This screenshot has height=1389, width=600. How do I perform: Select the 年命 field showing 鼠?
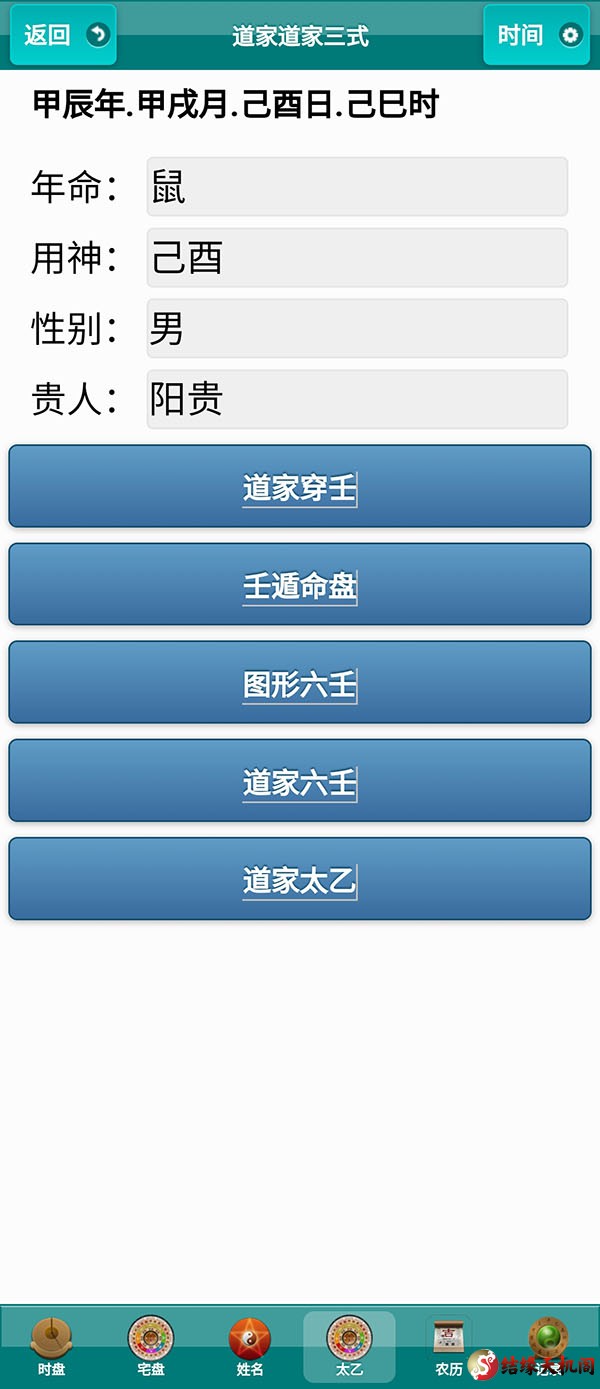tap(357, 186)
